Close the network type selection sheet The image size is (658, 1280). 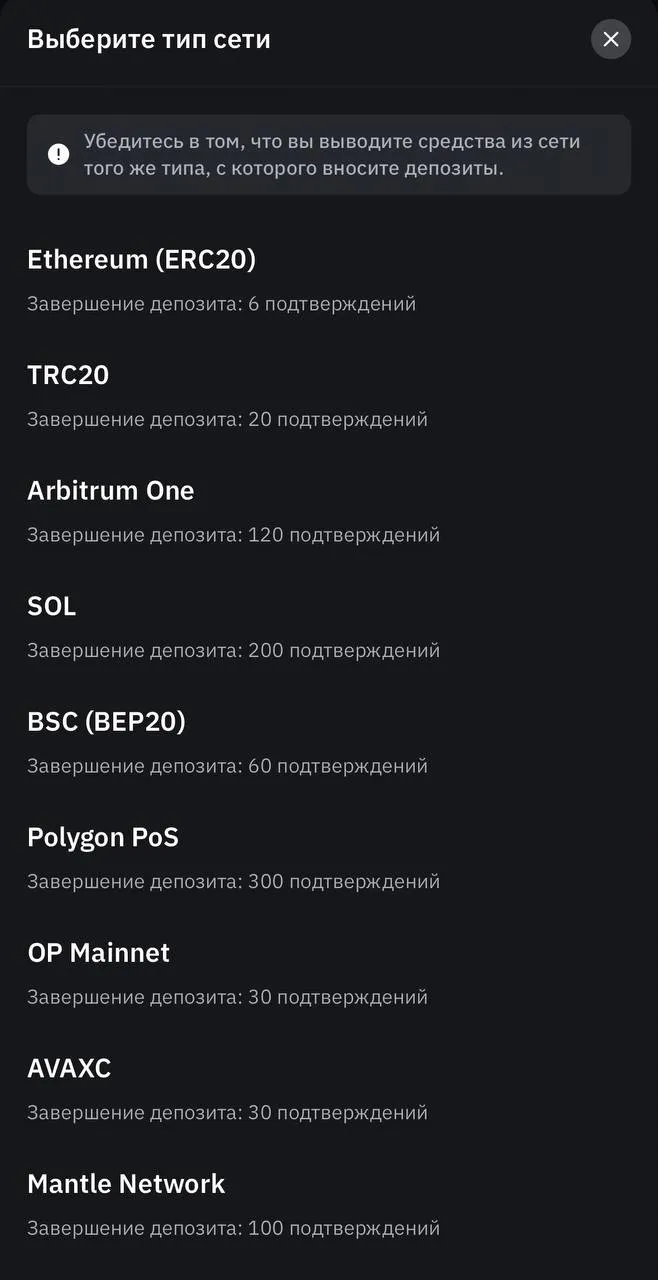611,40
